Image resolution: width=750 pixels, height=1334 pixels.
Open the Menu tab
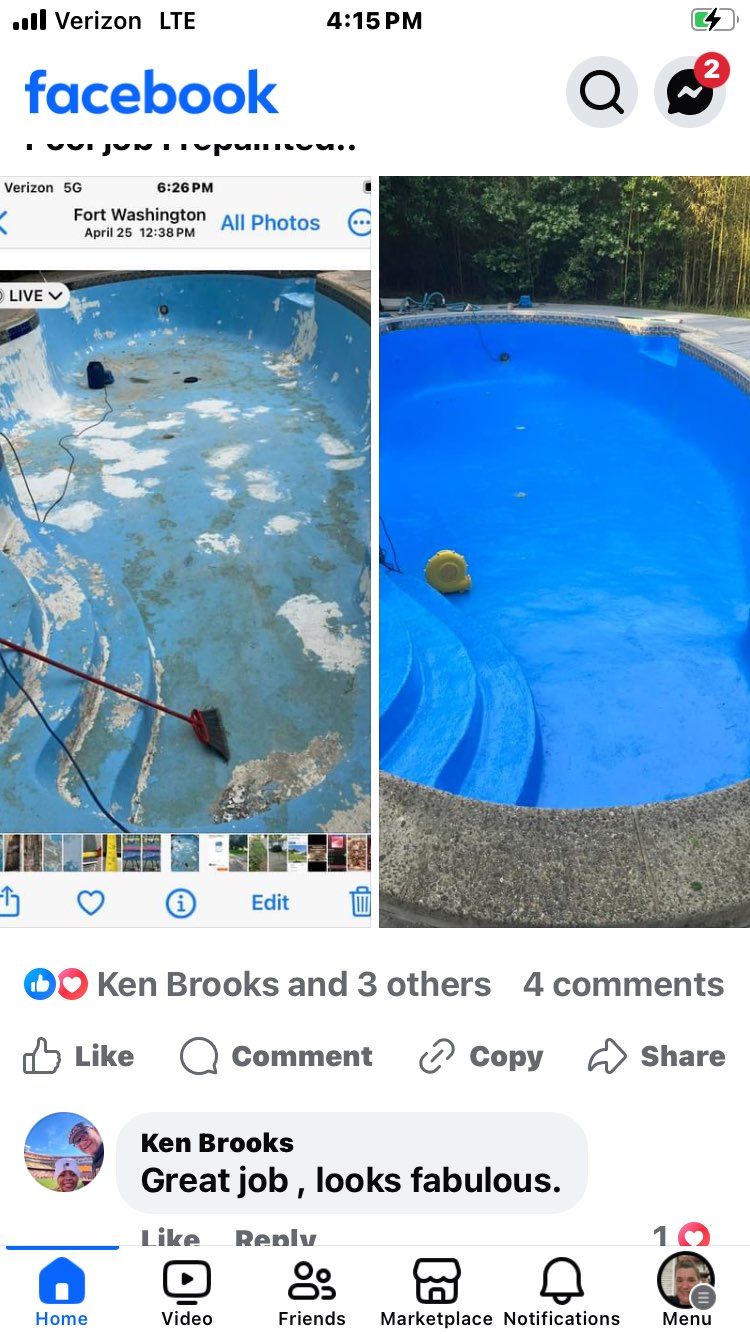687,1292
